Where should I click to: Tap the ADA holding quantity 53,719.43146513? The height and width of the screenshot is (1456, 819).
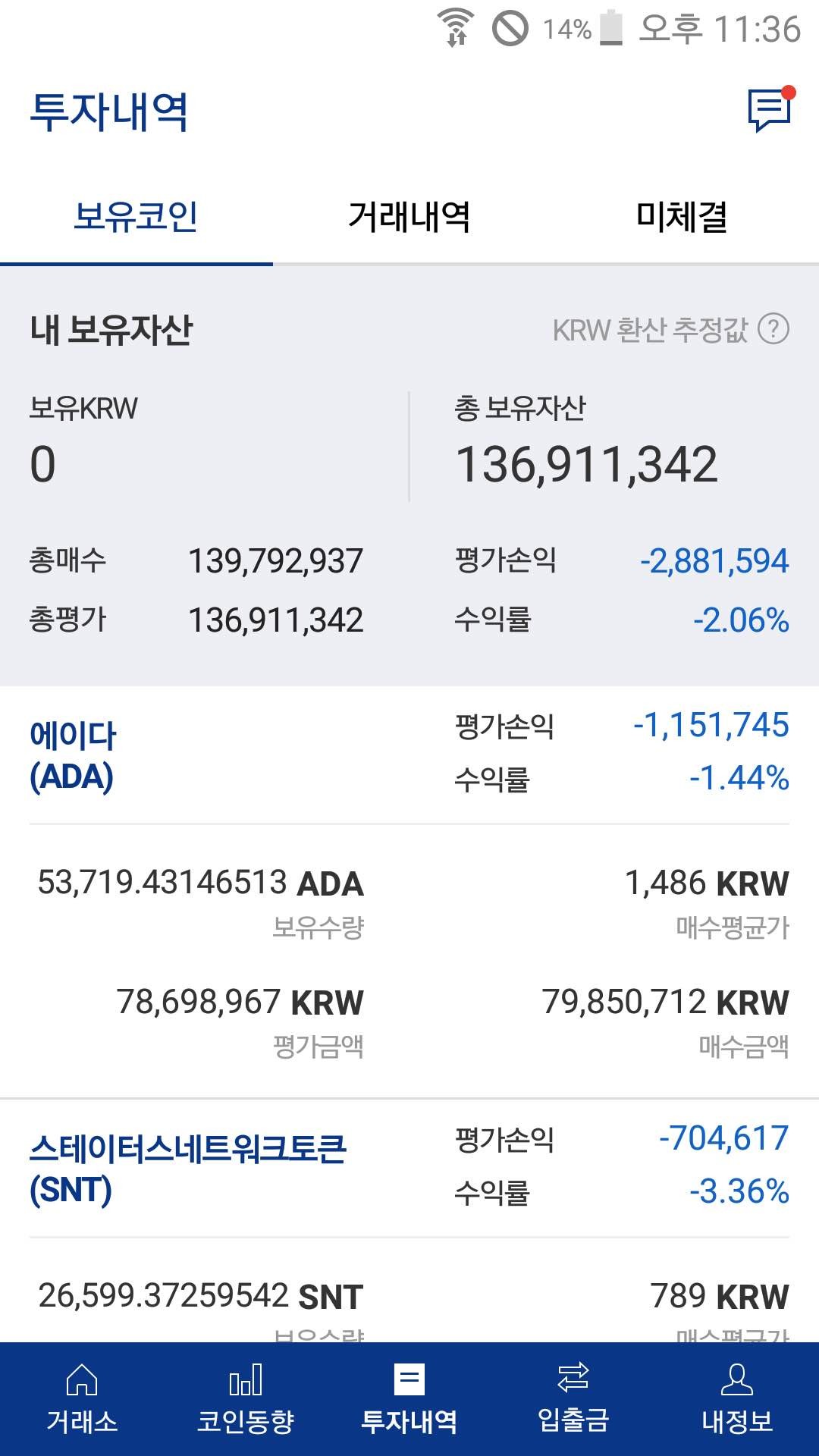200,883
